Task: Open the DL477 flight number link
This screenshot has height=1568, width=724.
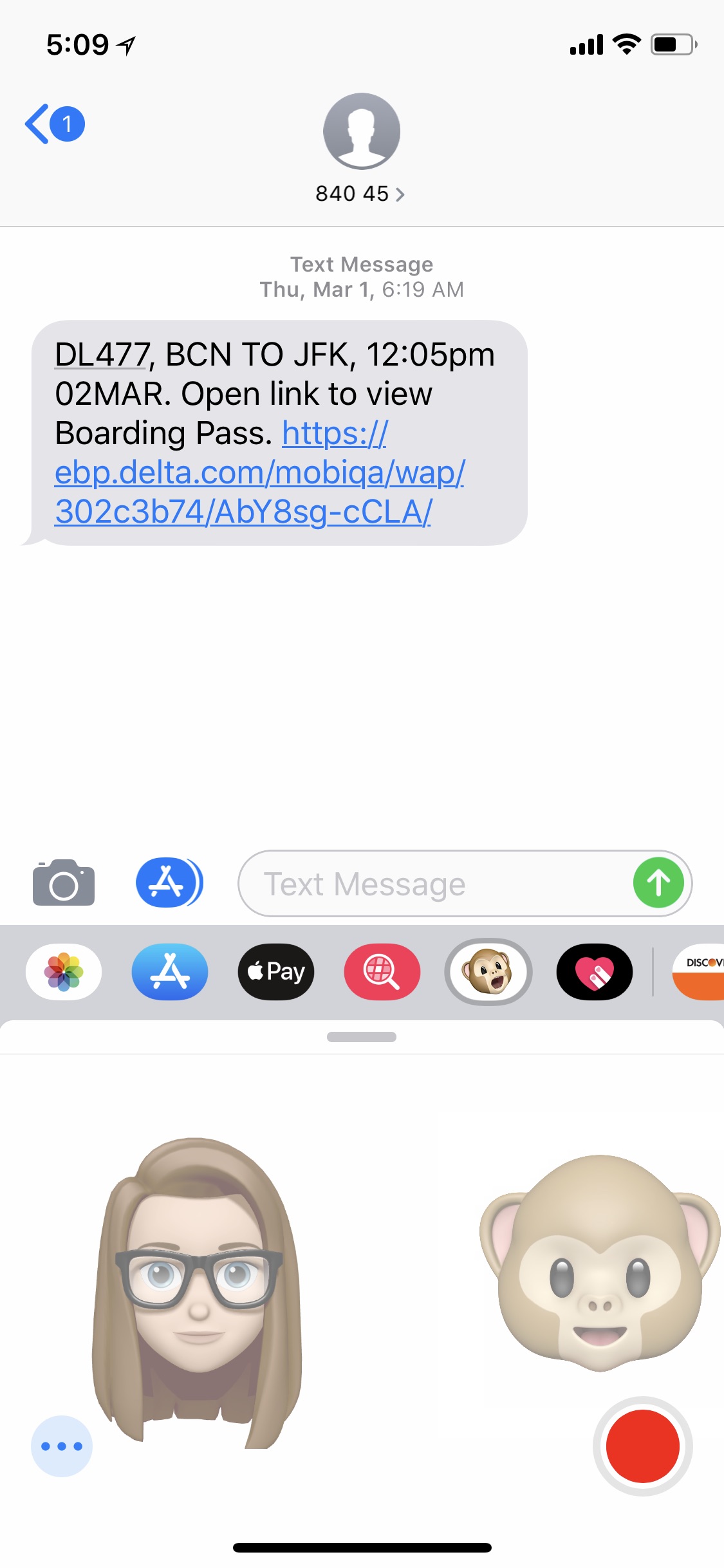Action: pos(102,355)
